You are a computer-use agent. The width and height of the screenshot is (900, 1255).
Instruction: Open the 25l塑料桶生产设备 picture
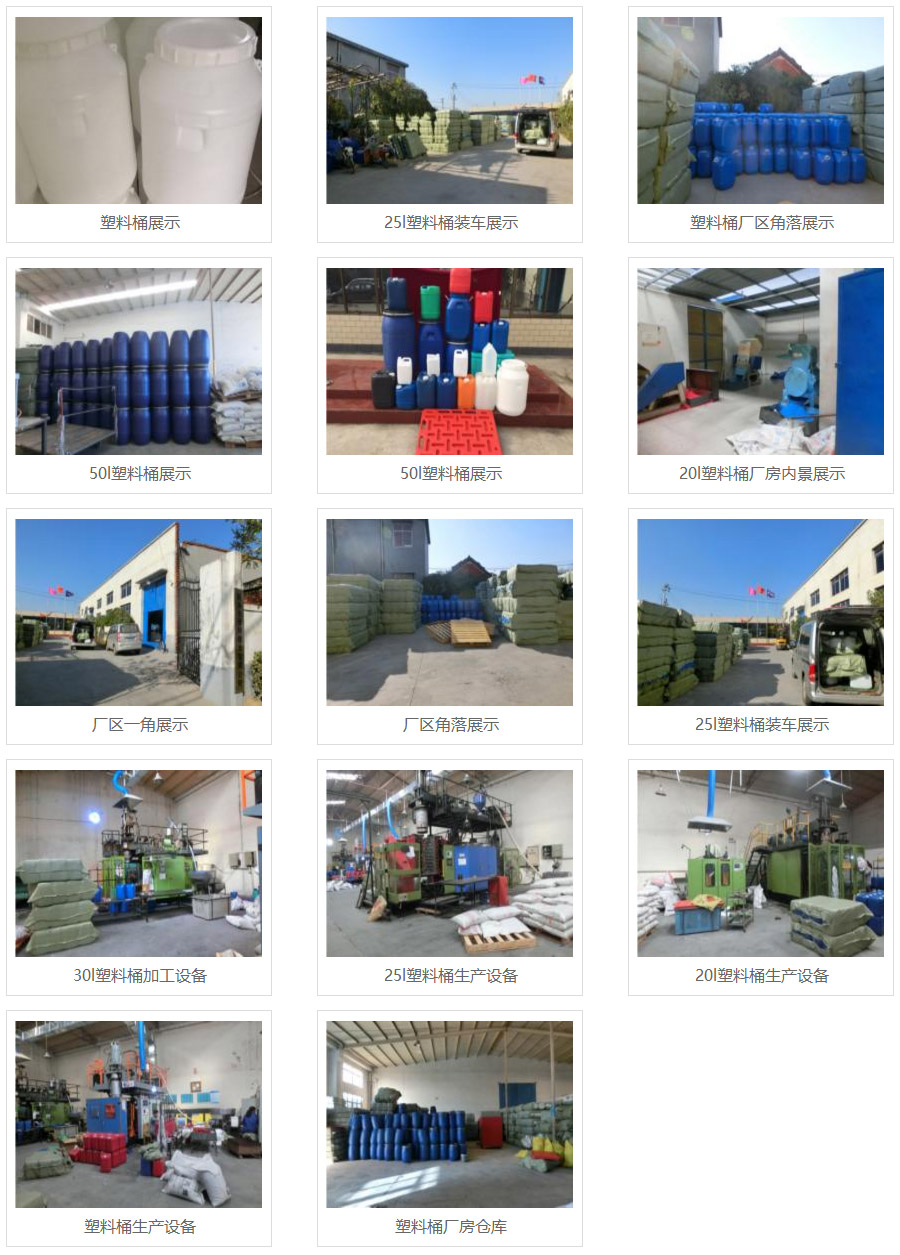pyautogui.click(x=449, y=863)
